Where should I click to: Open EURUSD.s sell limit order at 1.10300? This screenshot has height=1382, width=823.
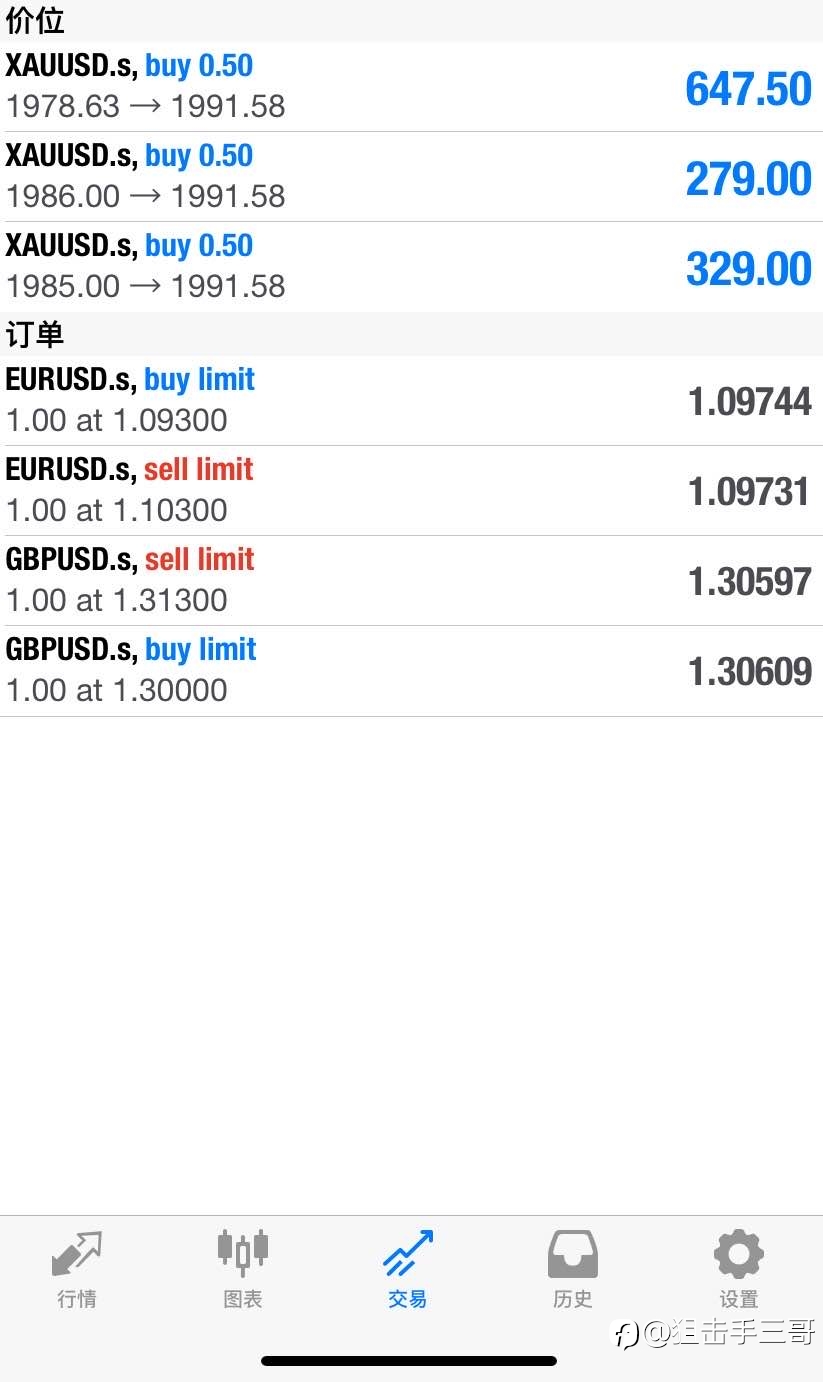pos(411,491)
